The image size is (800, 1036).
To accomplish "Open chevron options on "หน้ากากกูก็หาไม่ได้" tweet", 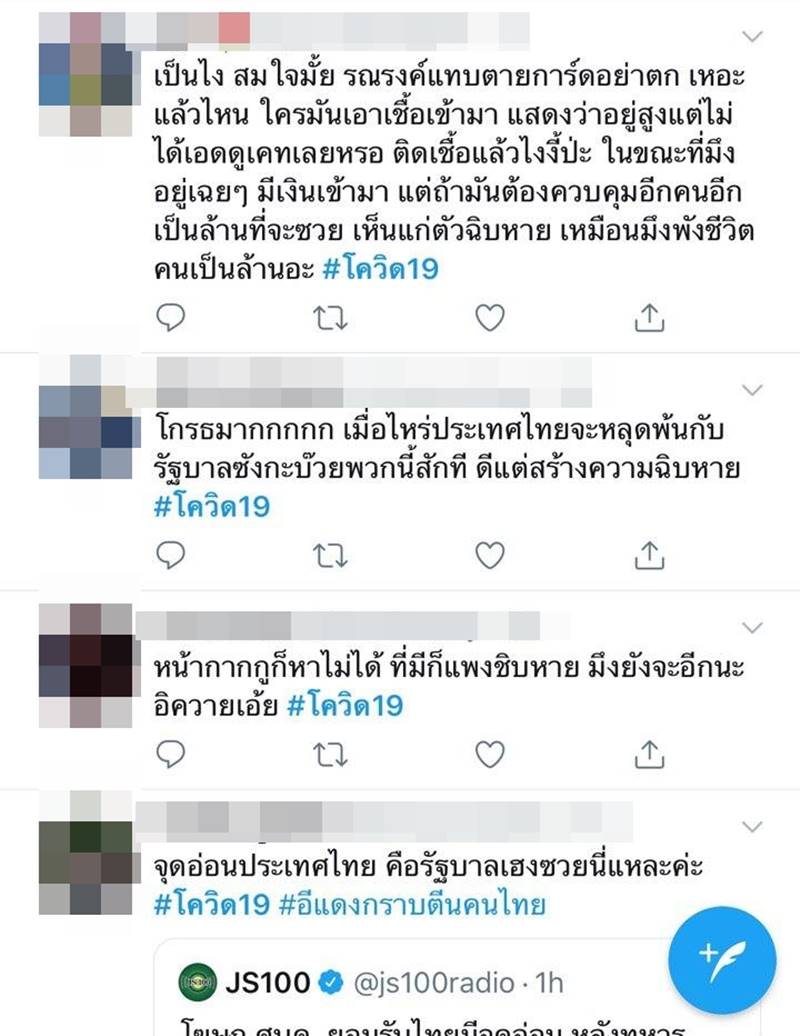I will tap(753, 627).
